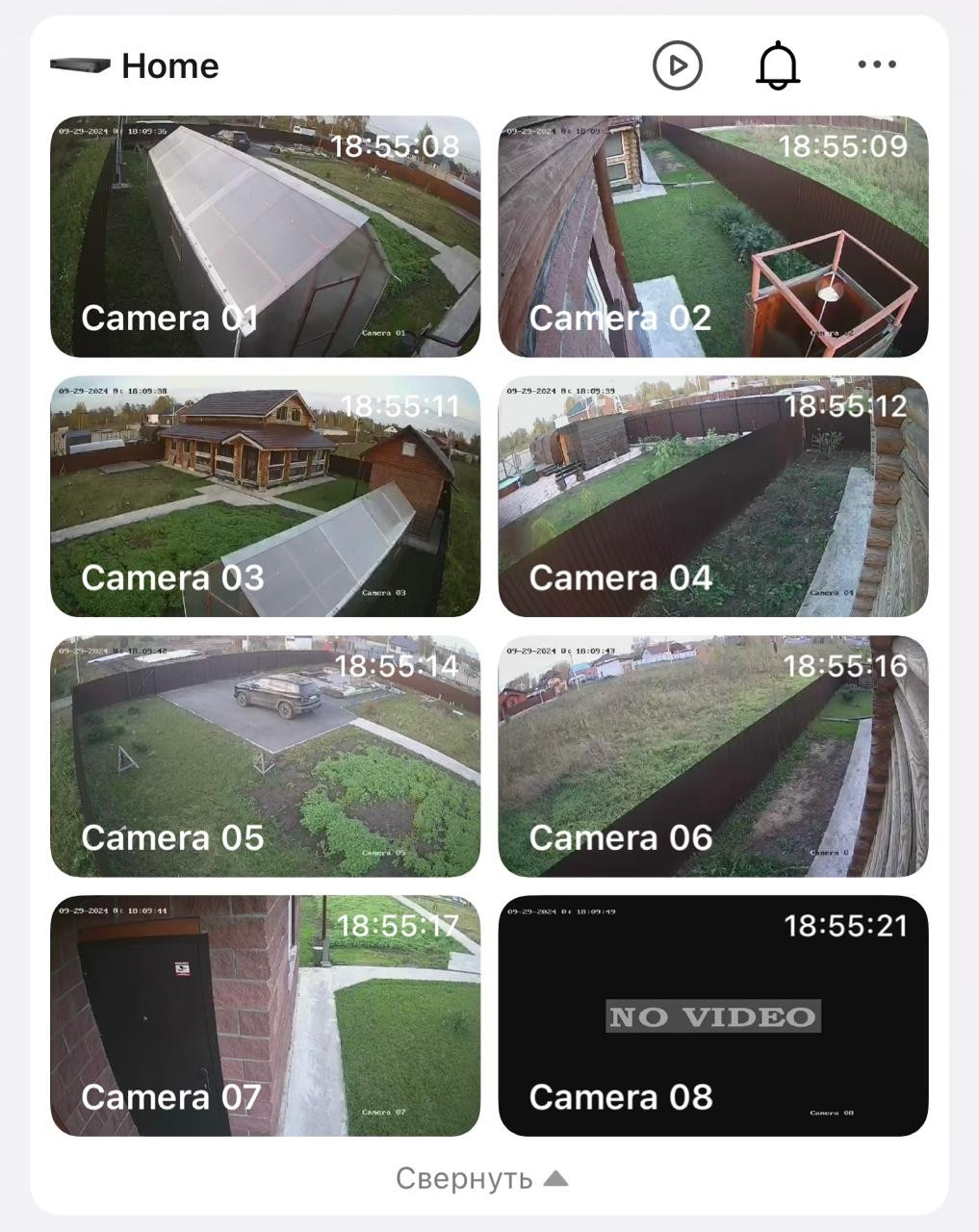979x1232 pixels.
Task: Collapse the camera list via Свернуть
Action: click(x=481, y=1178)
